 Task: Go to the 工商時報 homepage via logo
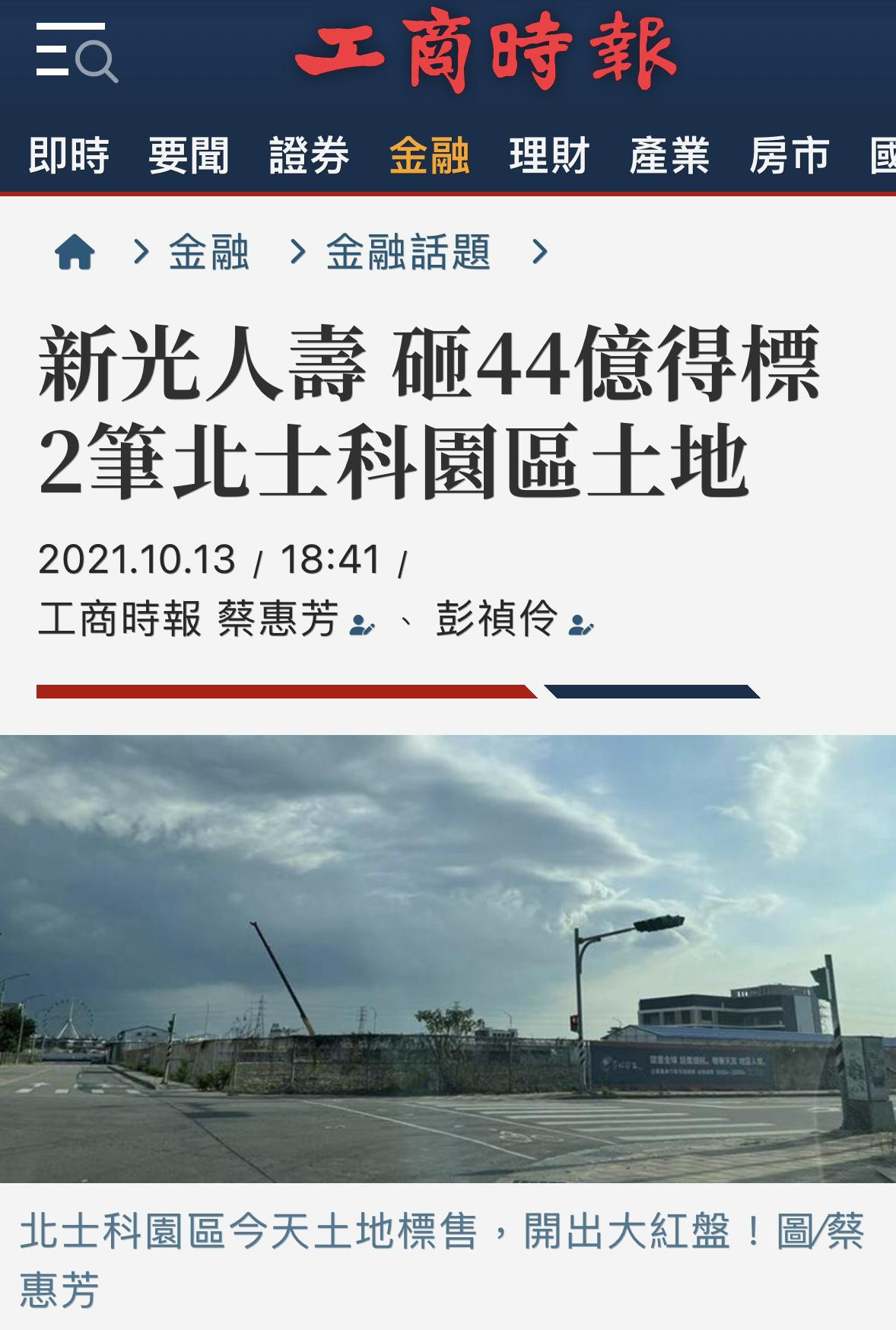coord(485,50)
